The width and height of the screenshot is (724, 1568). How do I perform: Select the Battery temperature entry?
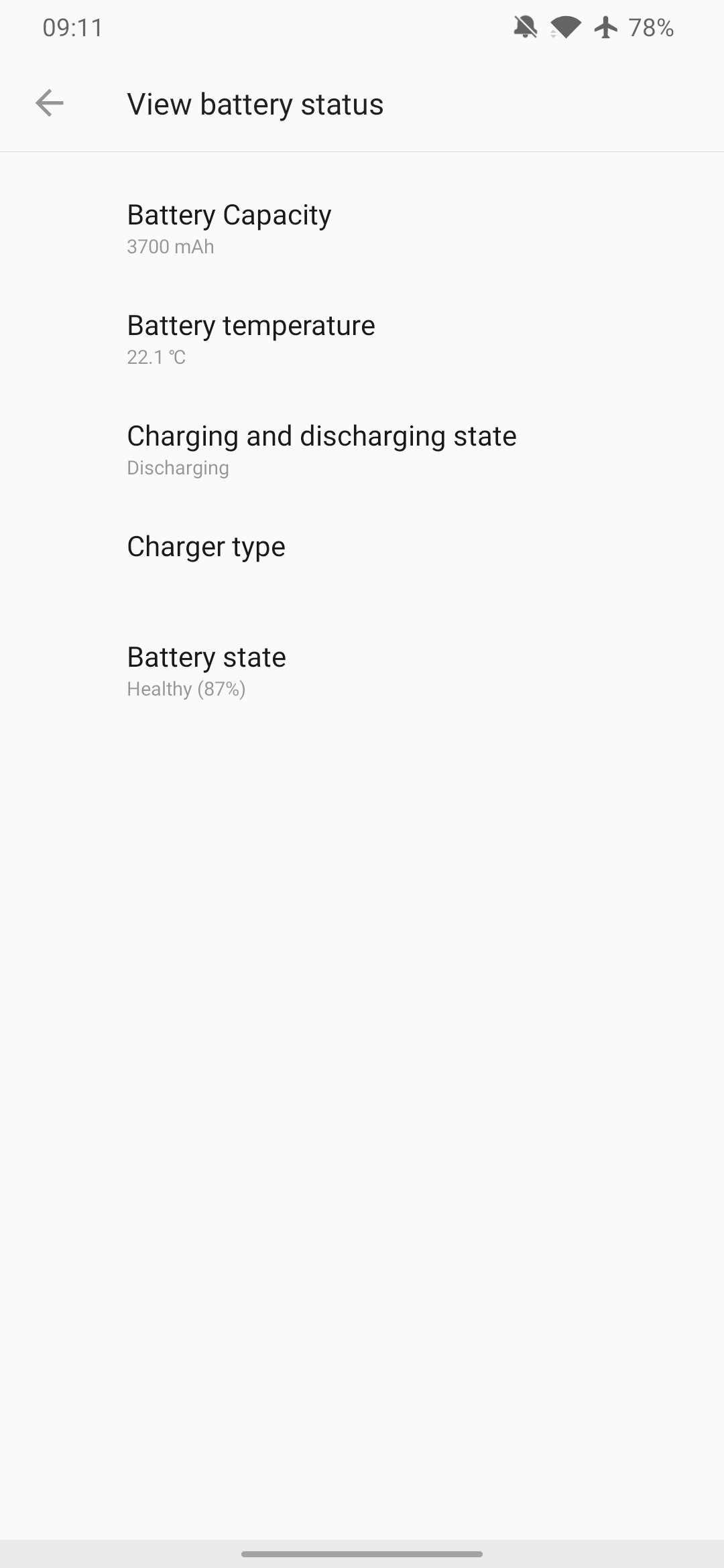[362, 339]
